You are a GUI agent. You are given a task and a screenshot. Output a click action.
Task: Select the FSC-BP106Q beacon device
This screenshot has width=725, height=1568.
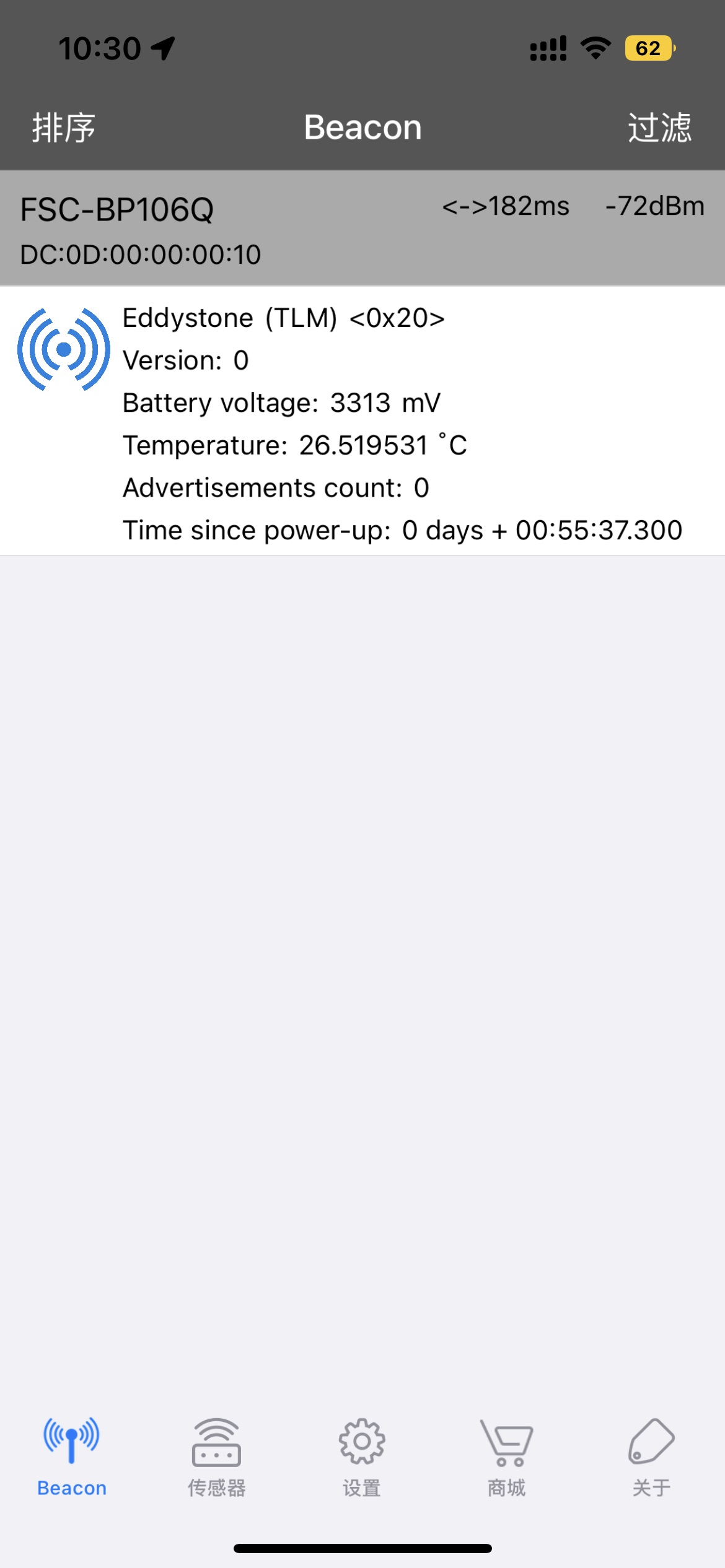(362, 229)
